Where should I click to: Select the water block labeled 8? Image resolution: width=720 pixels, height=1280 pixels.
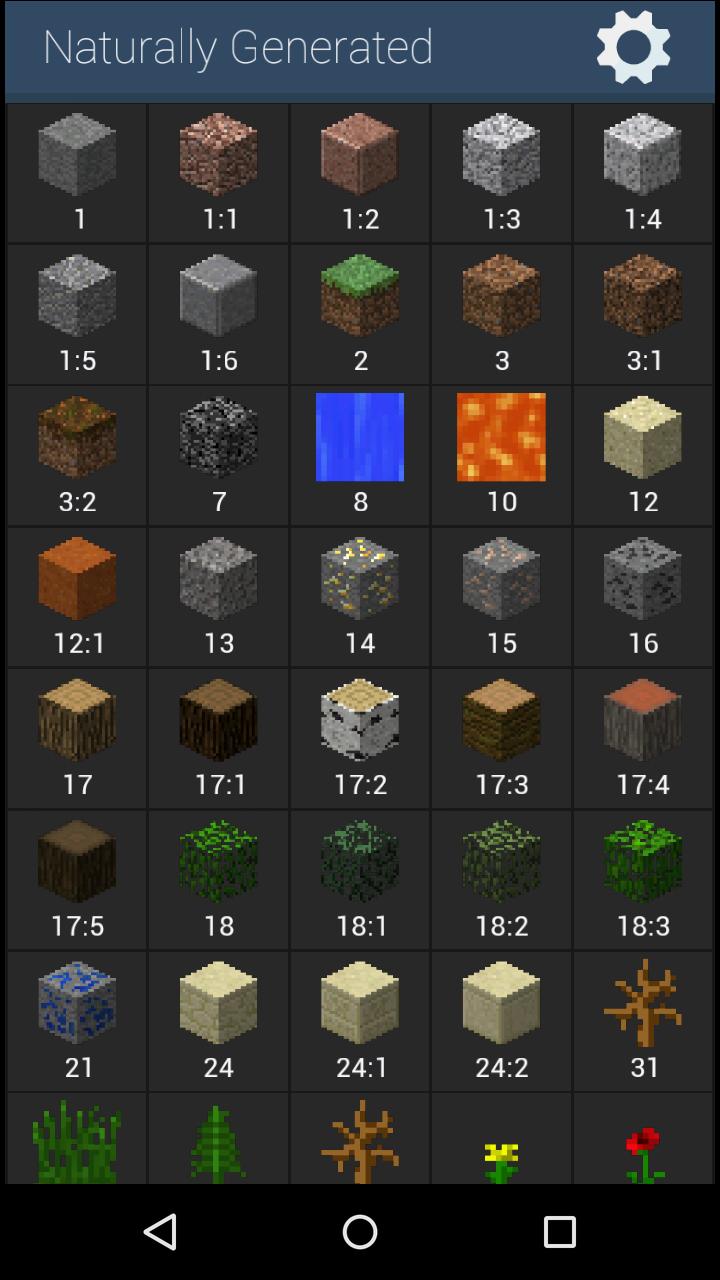coord(360,455)
